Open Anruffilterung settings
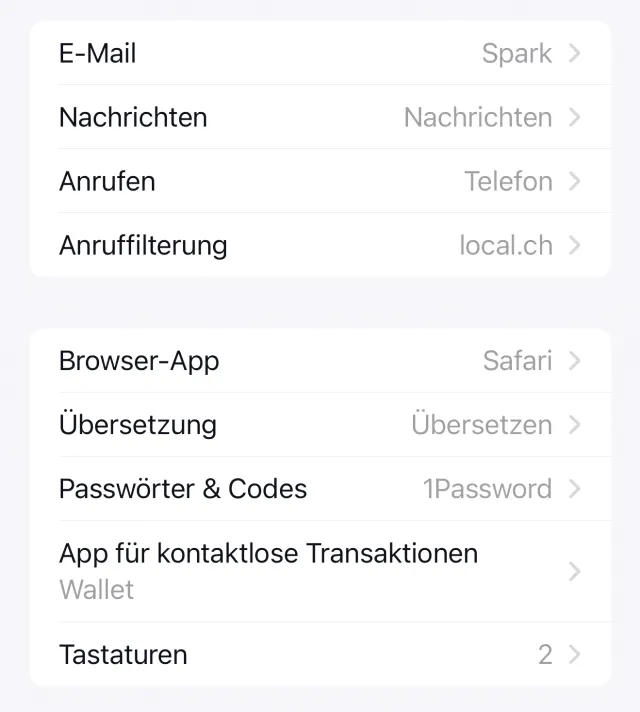Screen dimensions: 640x712 (320, 245)
